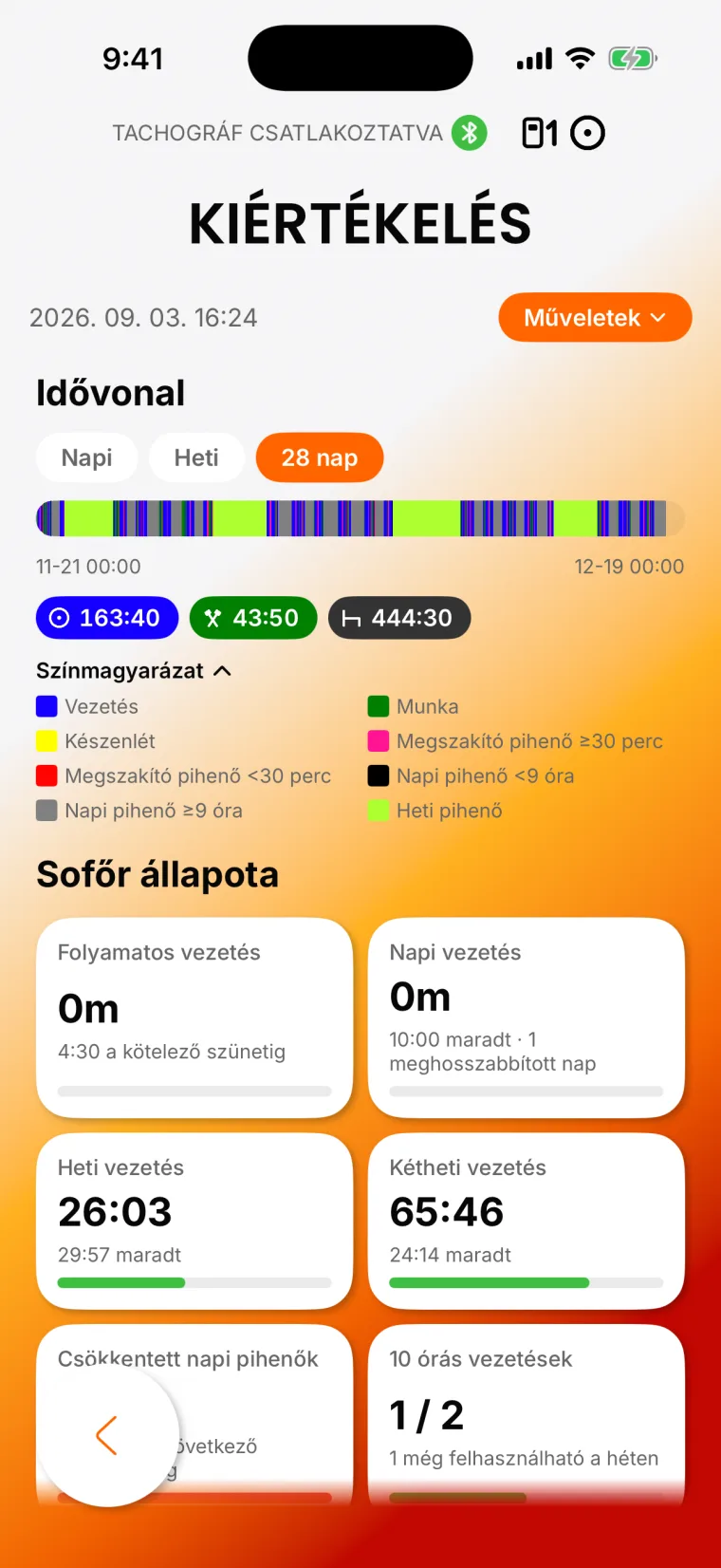The width and height of the screenshot is (721, 1568).
Task: Tap the 43:50 work time chip
Action: (x=253, y=618)
